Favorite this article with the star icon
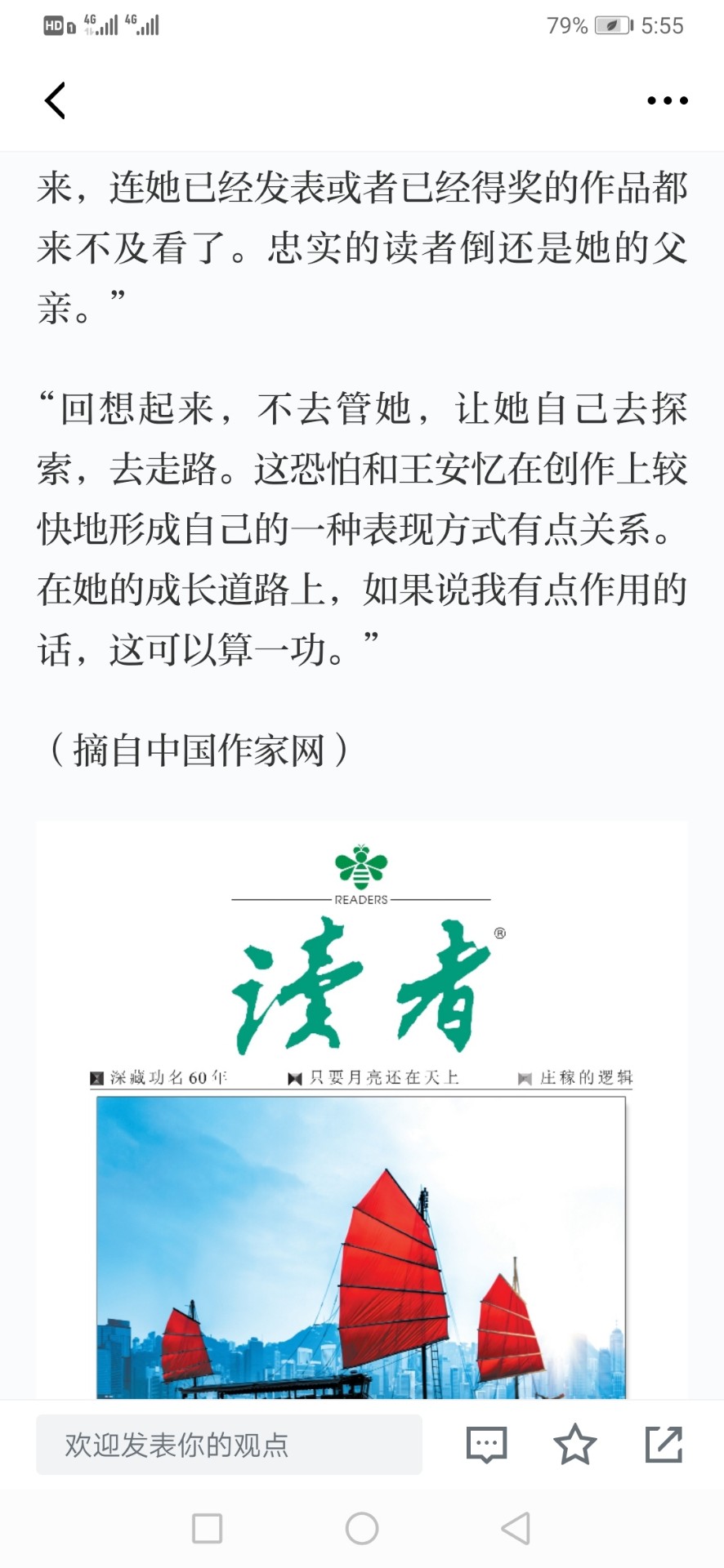This screenshot has height=1568, width=724. click(x=575, y=1444)
